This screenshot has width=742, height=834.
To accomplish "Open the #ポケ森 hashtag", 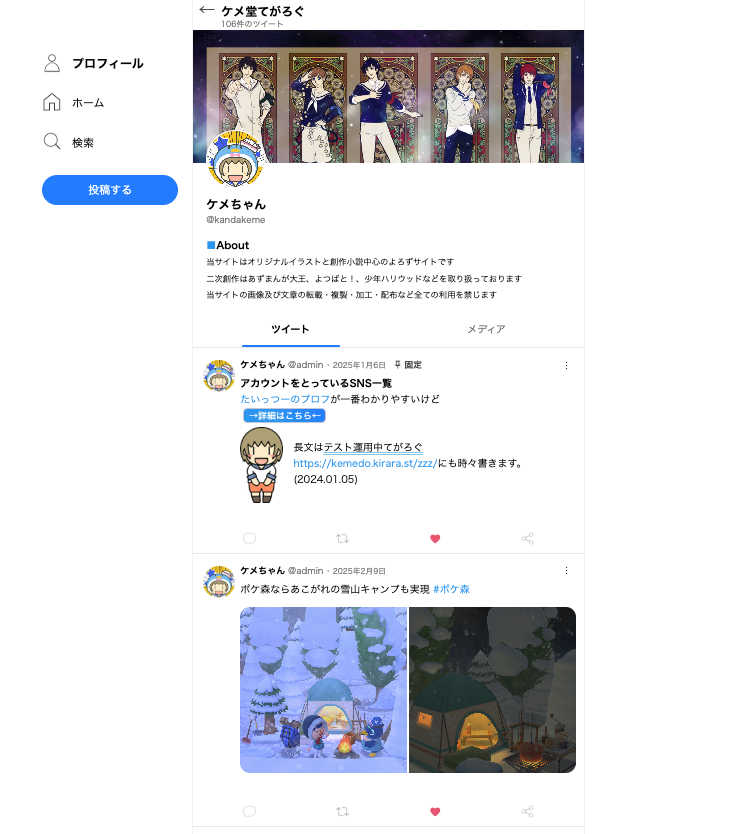I will (x=451, y=589).
